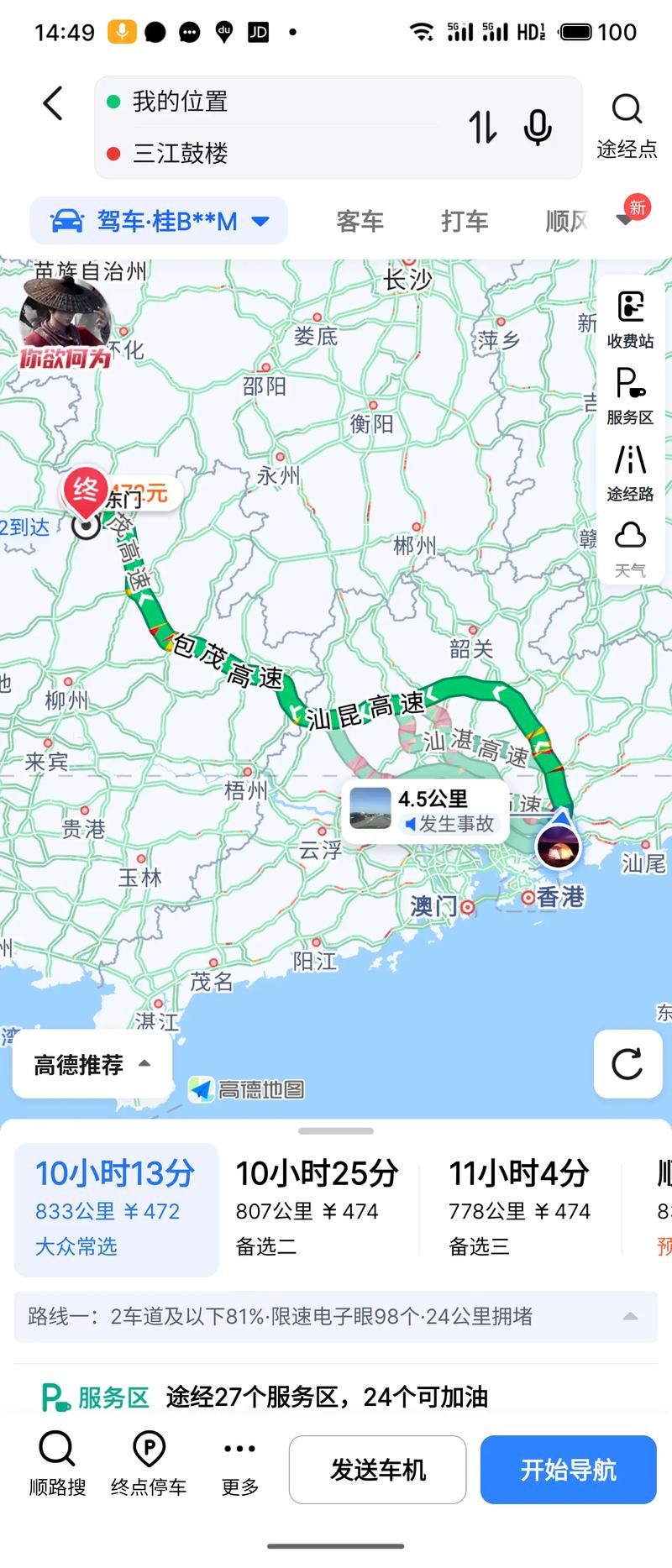672x1568 pixels.
Task: Swap origin and destination order
Action: pyautogui.click(x=483, y=128)
